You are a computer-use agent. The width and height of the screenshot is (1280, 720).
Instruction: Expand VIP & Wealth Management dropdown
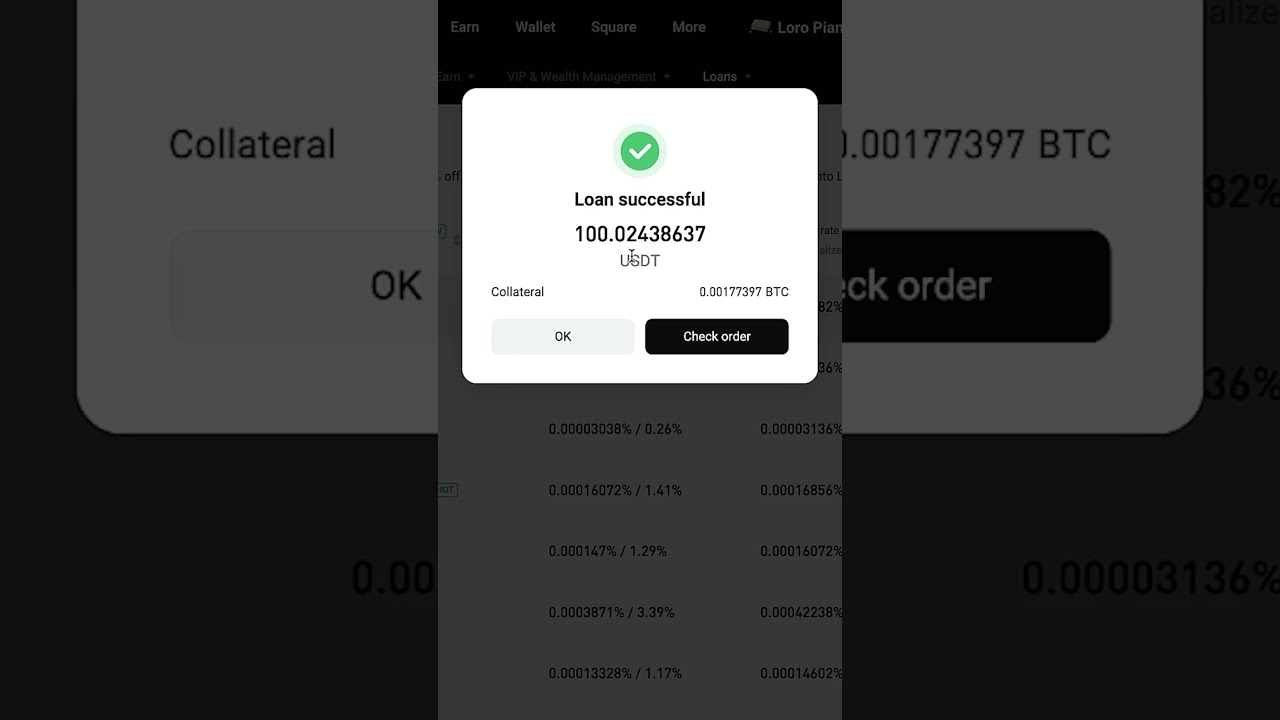pyautogui.click(x=588, y=76)
